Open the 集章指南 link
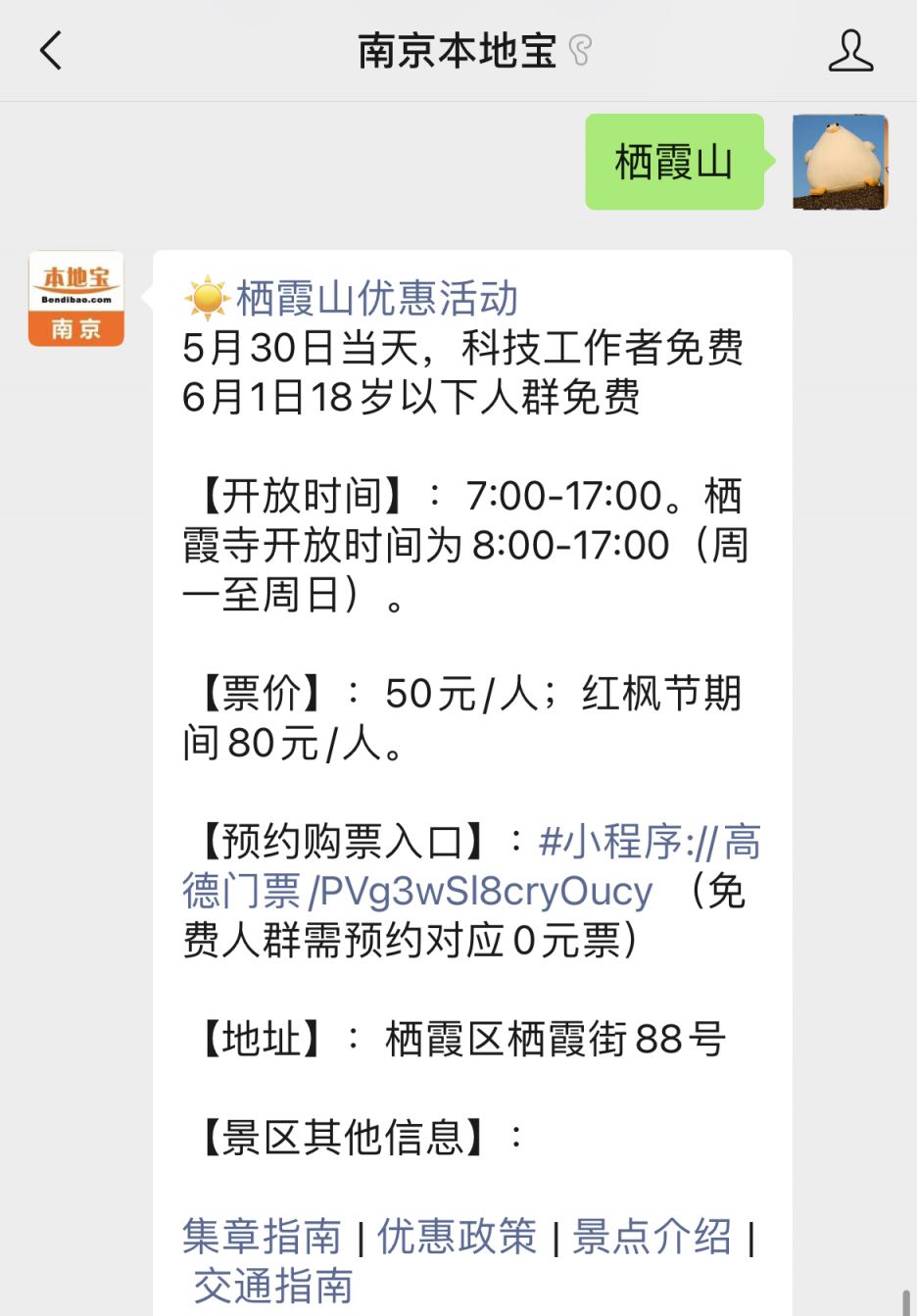The height and width of the screenshot is (1316, 917). (x=262, y=1237)
